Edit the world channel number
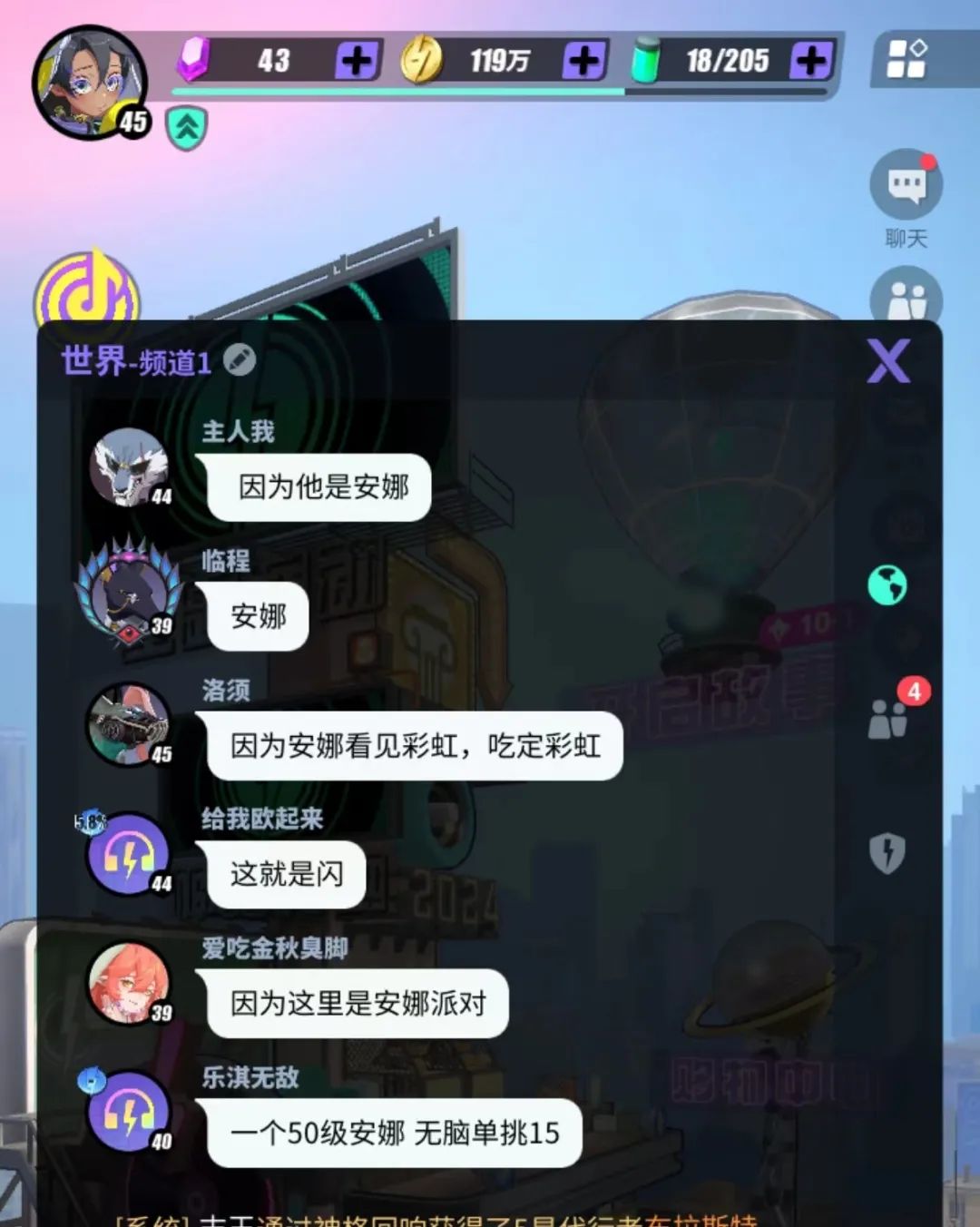 pos(240,361)
